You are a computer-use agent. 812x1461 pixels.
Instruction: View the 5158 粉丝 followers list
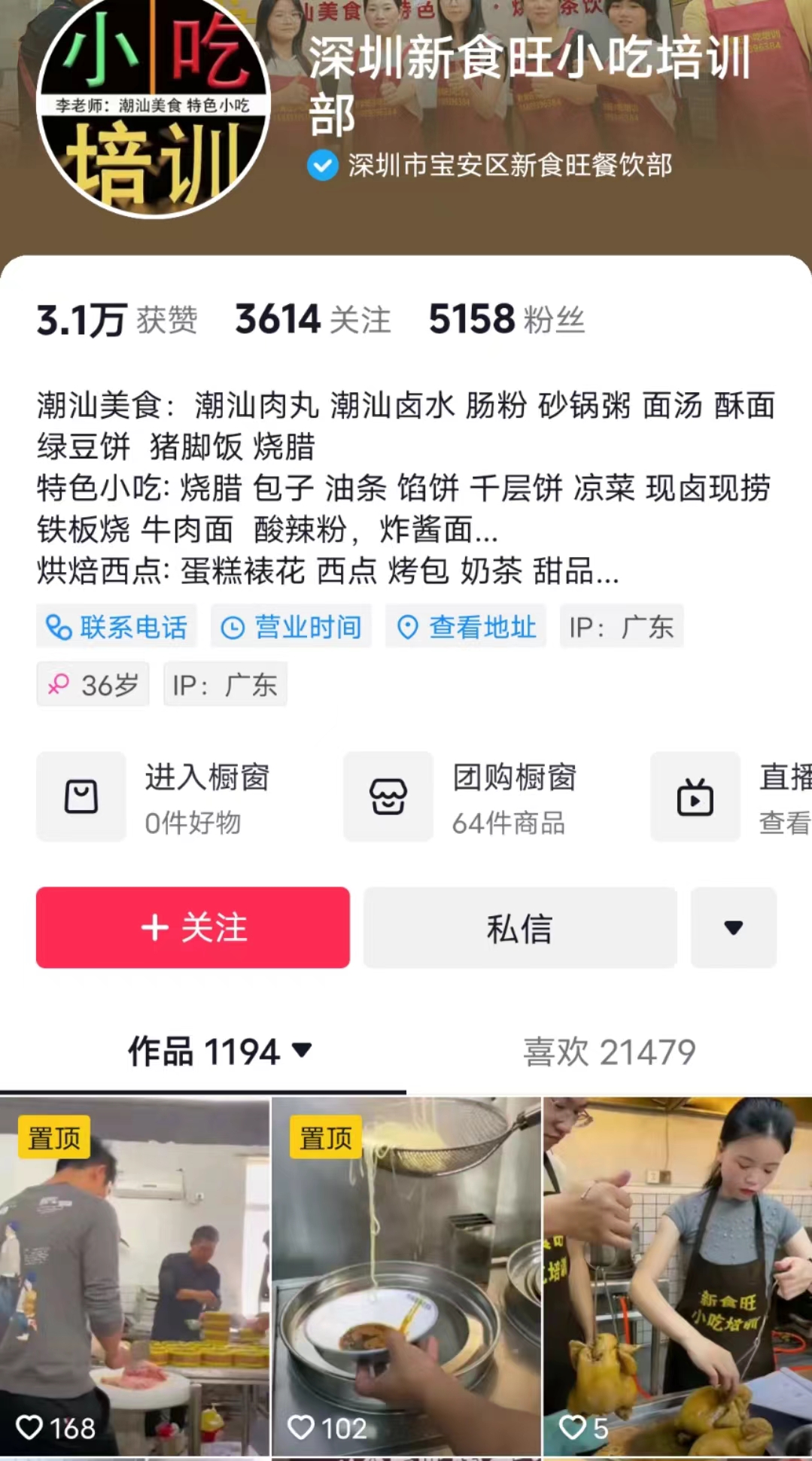(x=506, y=320)
